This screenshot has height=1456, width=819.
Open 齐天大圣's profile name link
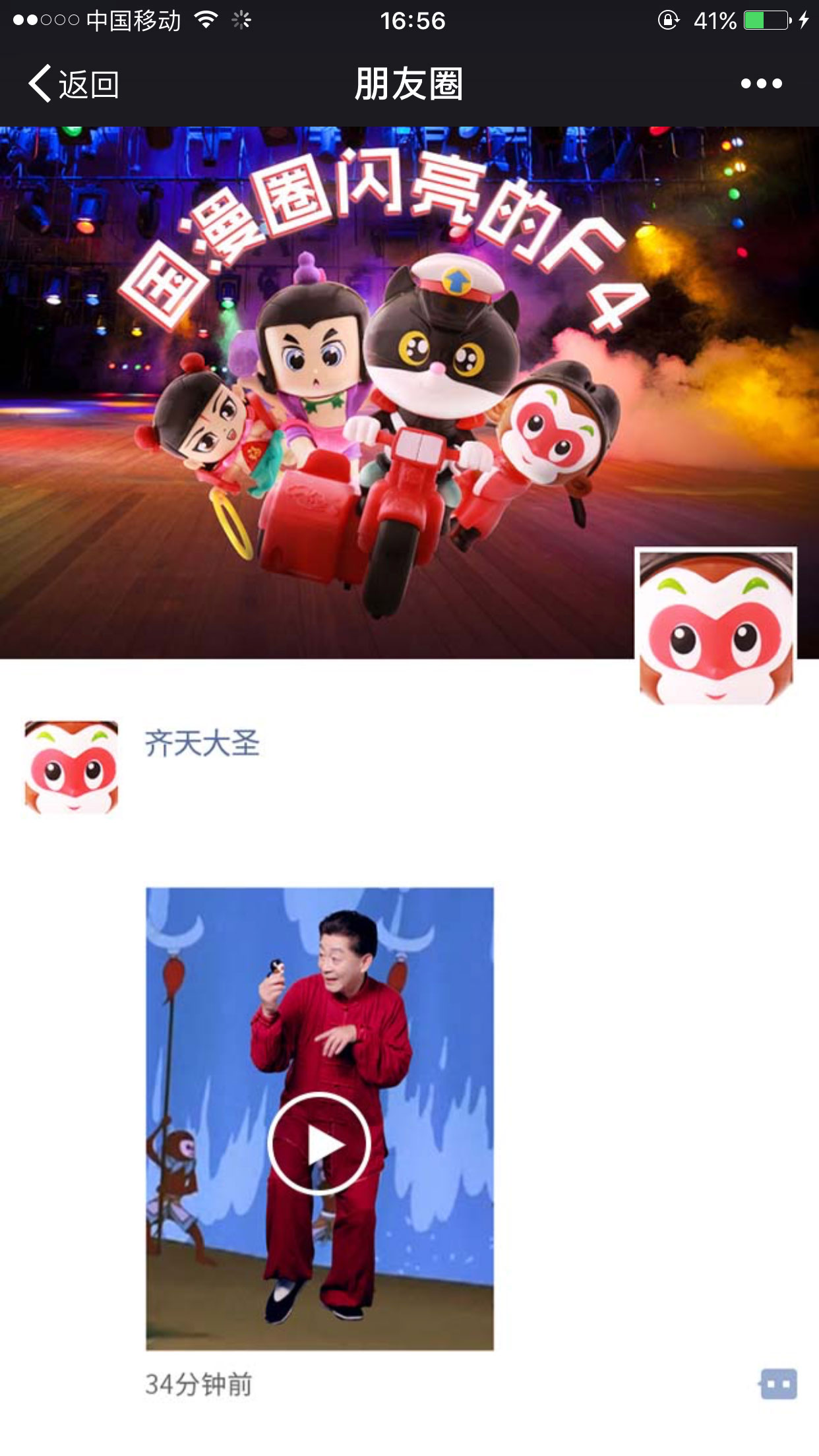coord(202,743)
